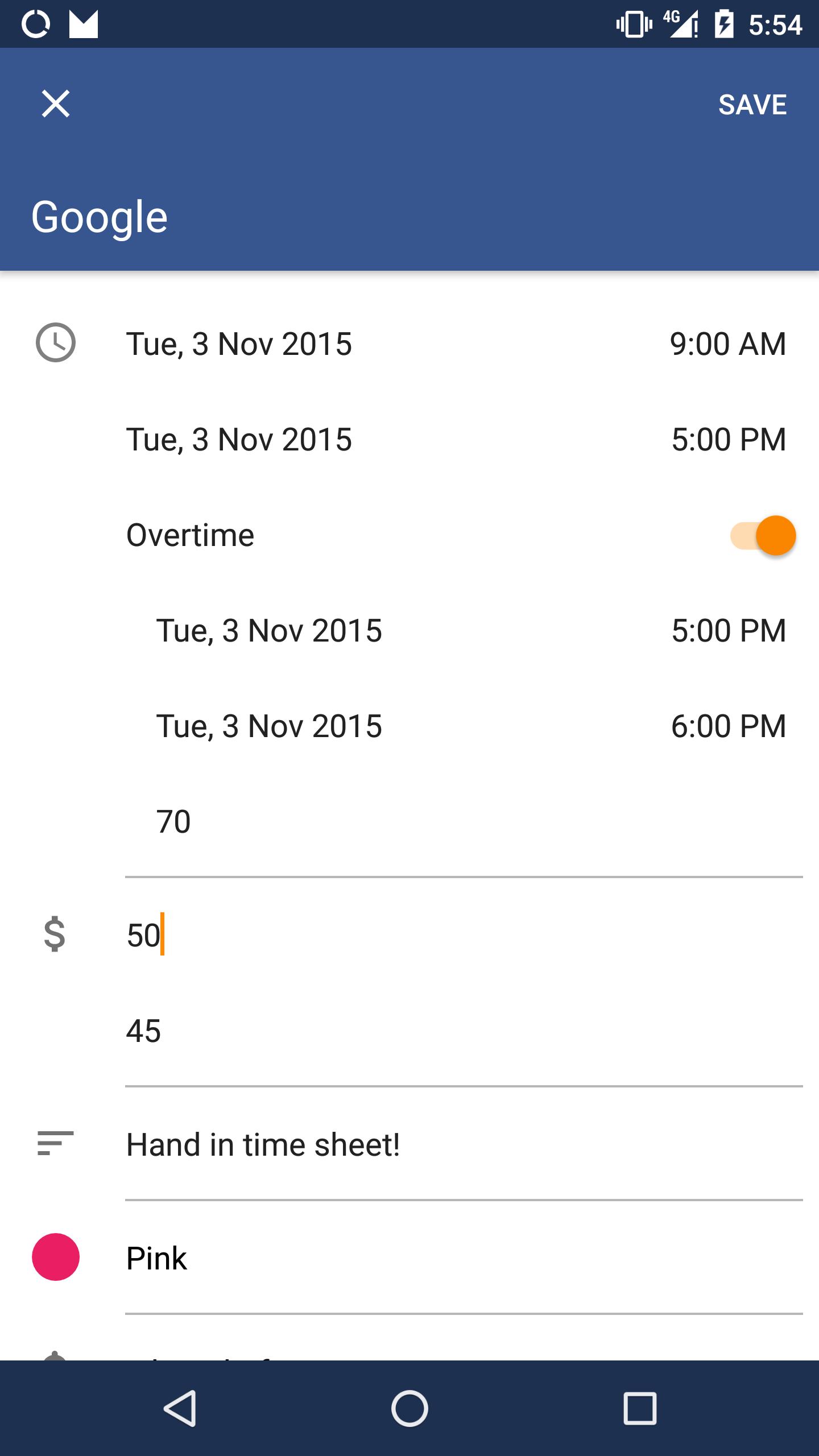Click the clock icon next to shift times
This screenshot has height=1456, width=819.
(x=55, y=342)
